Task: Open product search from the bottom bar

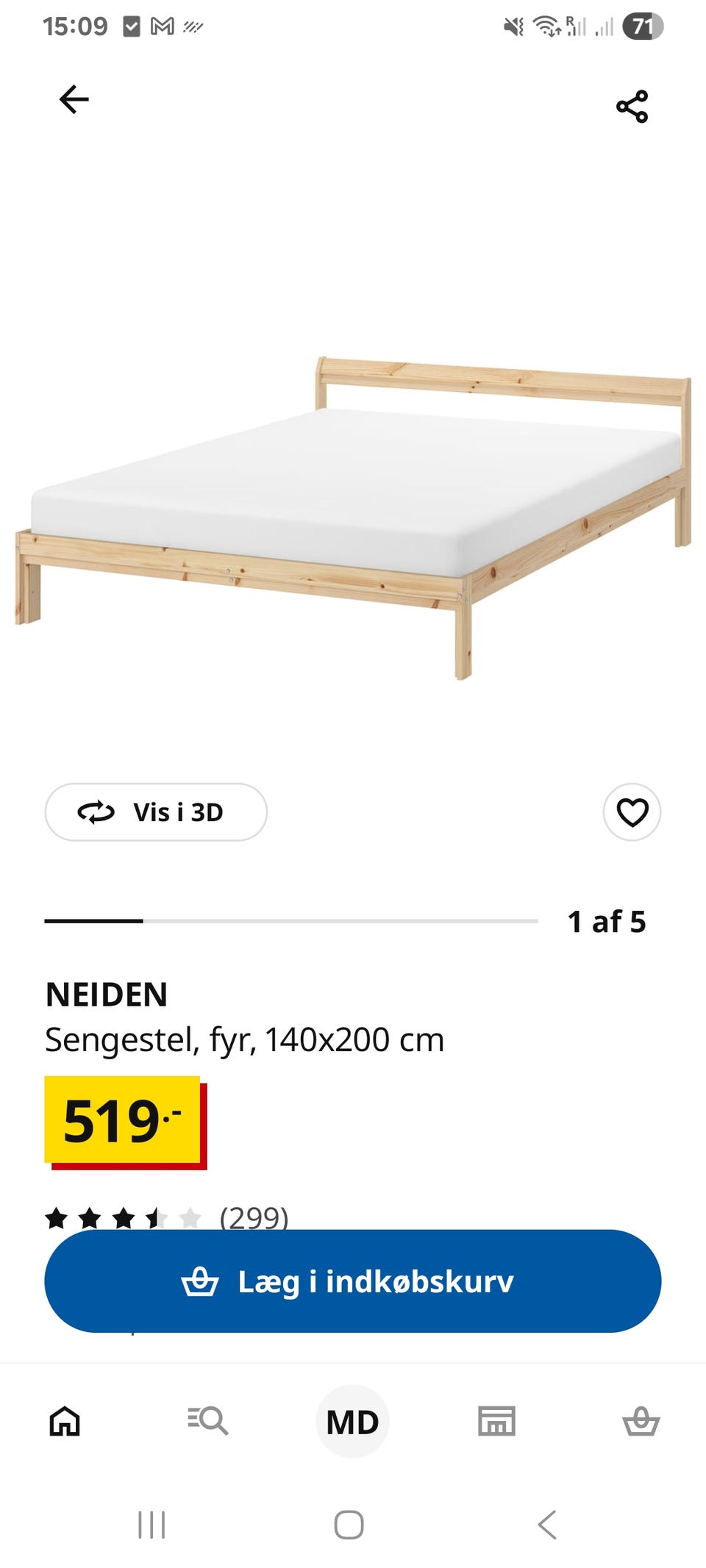Action: point(209,1420)
